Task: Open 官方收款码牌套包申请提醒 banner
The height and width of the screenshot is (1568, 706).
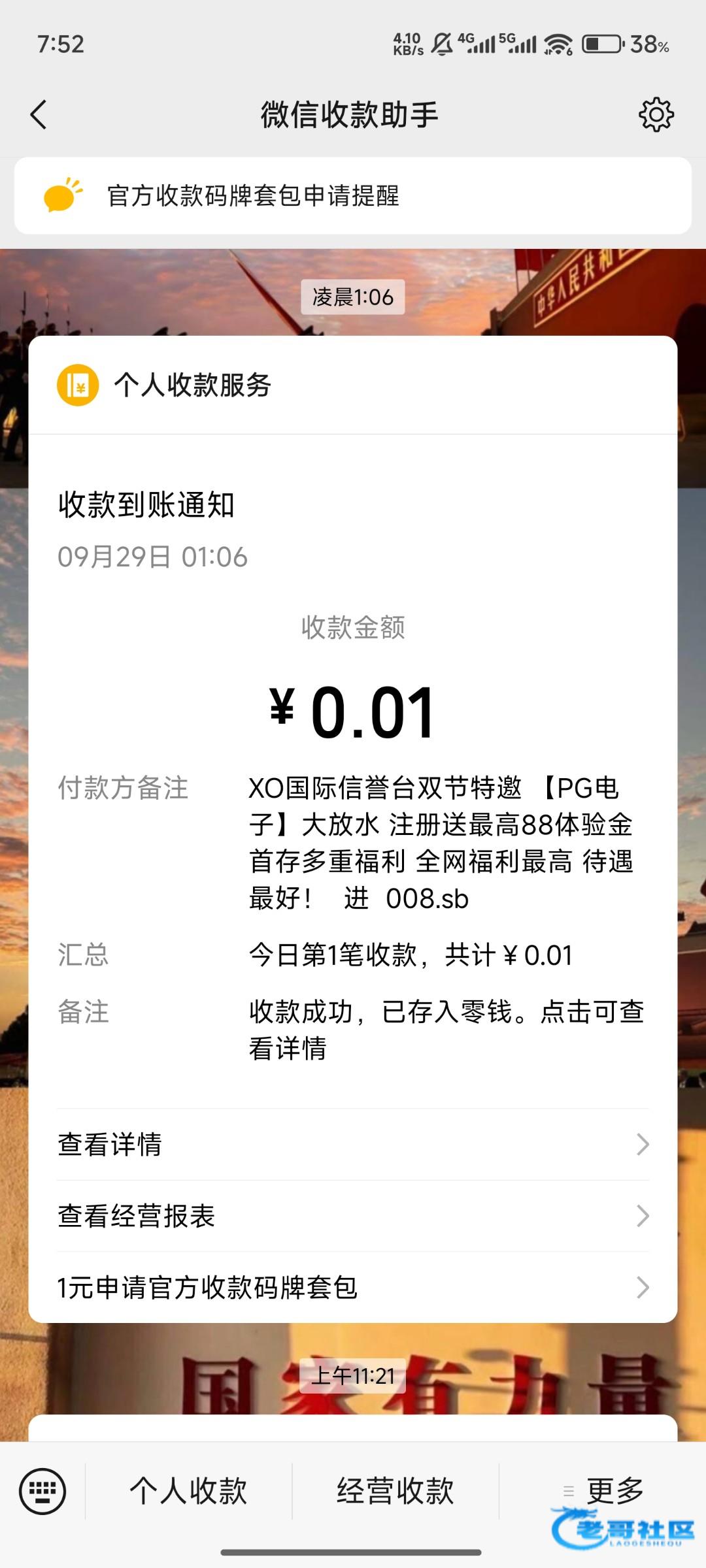Action: 353,195
